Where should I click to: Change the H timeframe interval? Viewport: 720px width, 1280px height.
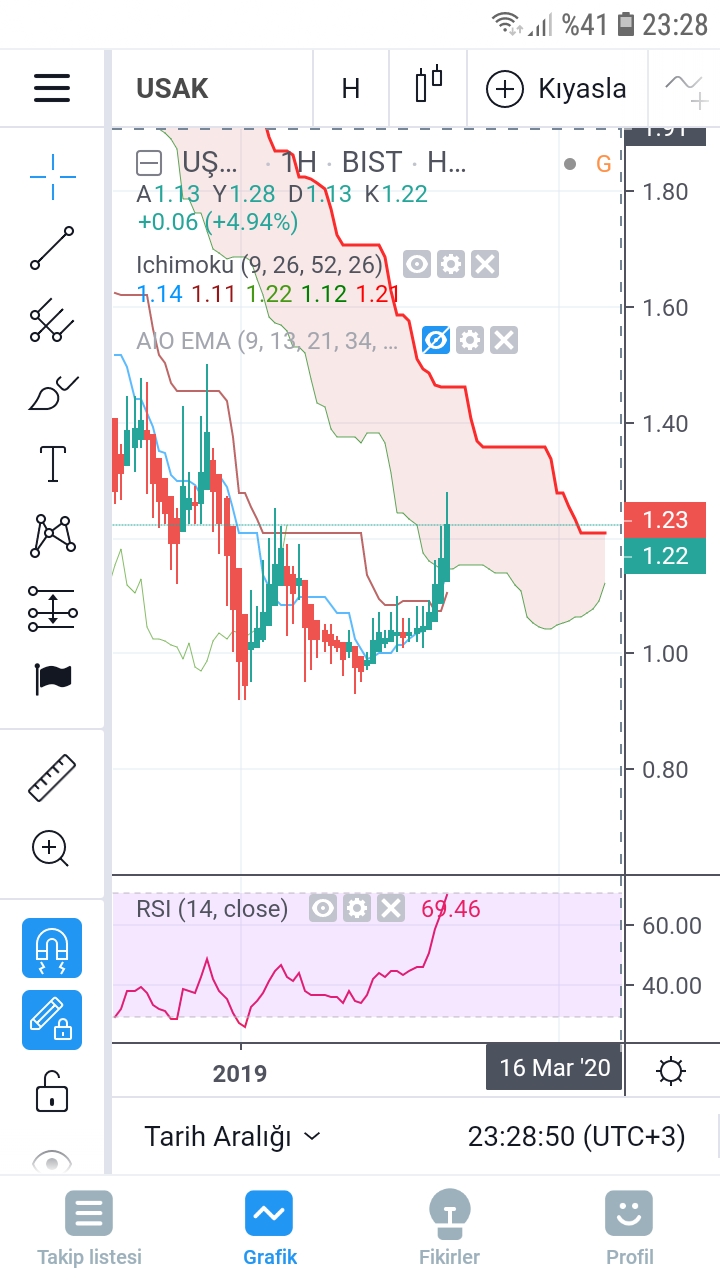click(350, 88)
